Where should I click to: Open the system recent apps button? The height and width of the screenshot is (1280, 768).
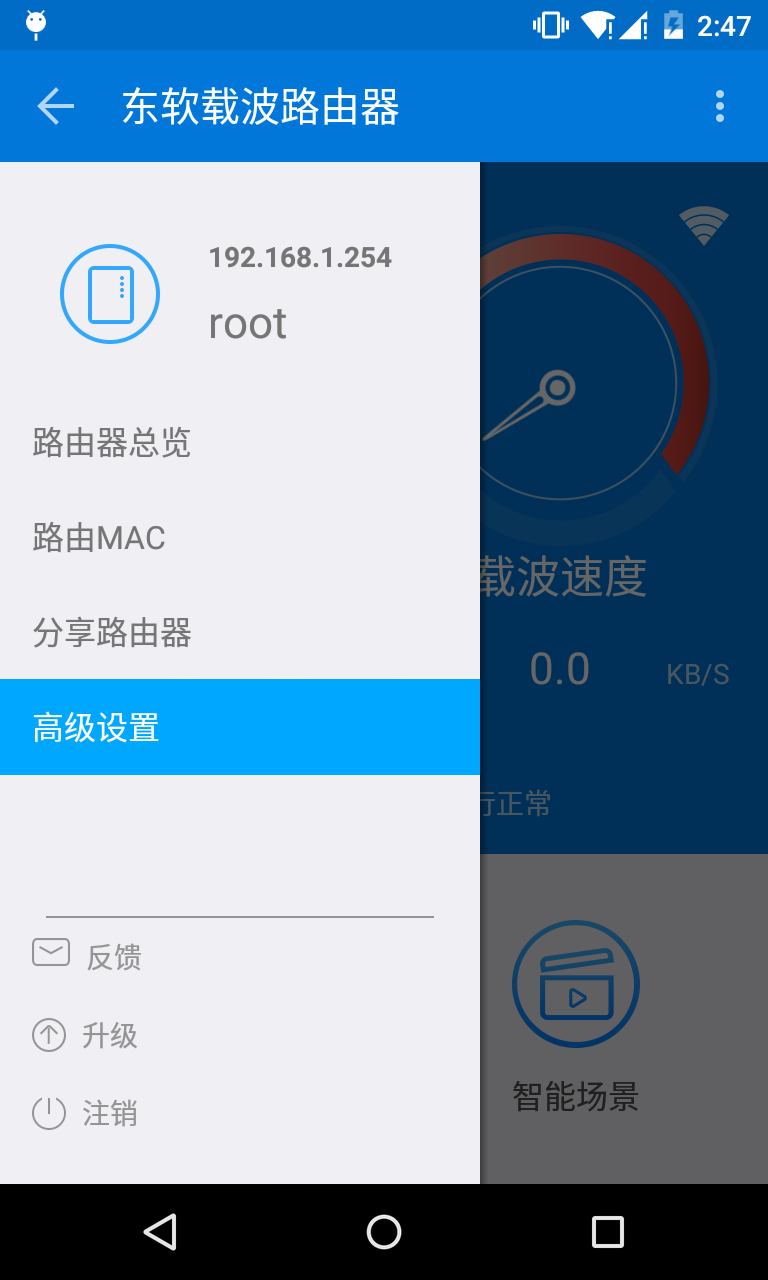(607, 1232)
